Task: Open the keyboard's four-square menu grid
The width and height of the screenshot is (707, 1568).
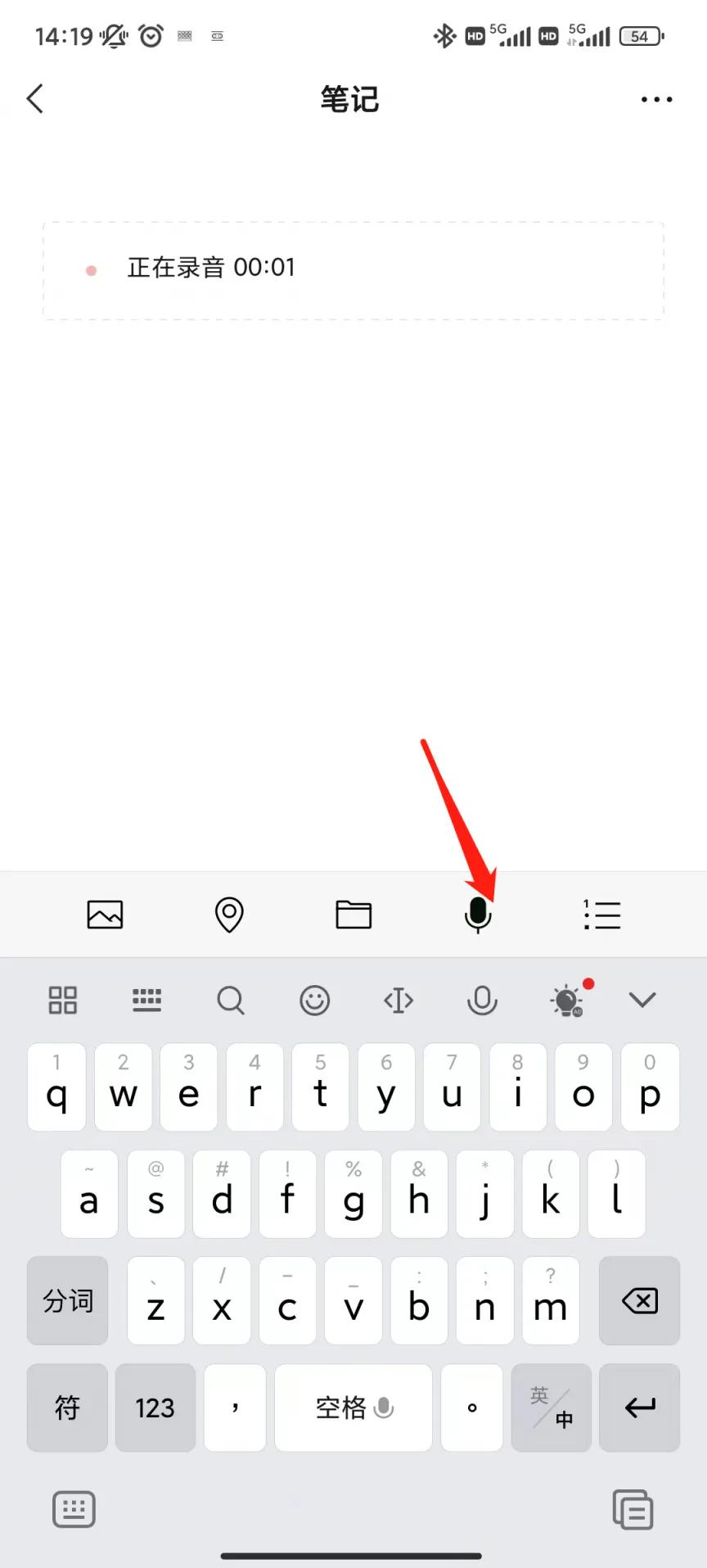Action: [x=63, y=1000]
